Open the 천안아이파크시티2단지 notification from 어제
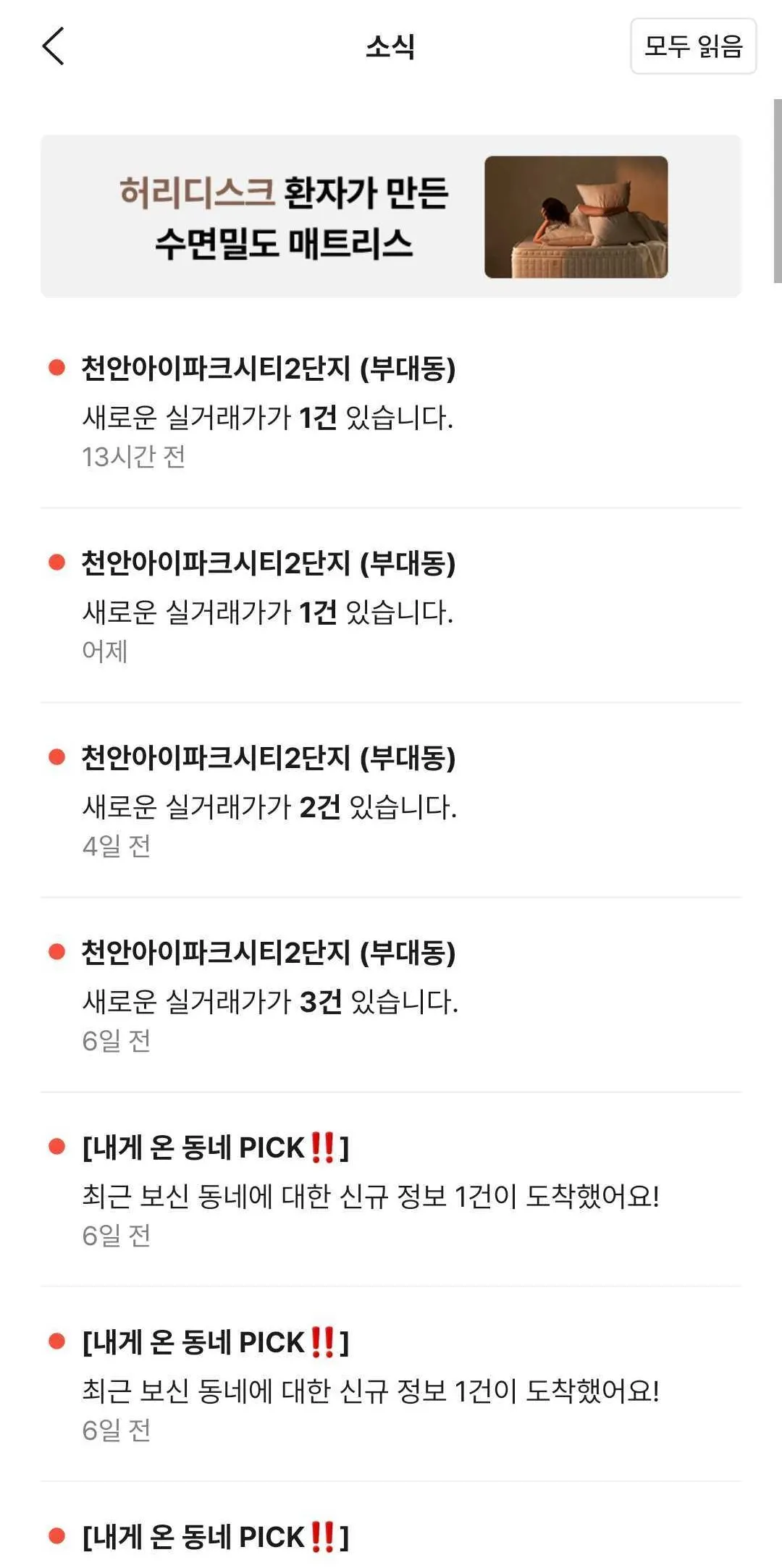The height and width of the screenshot is (1568, 782). coord(391,606)
